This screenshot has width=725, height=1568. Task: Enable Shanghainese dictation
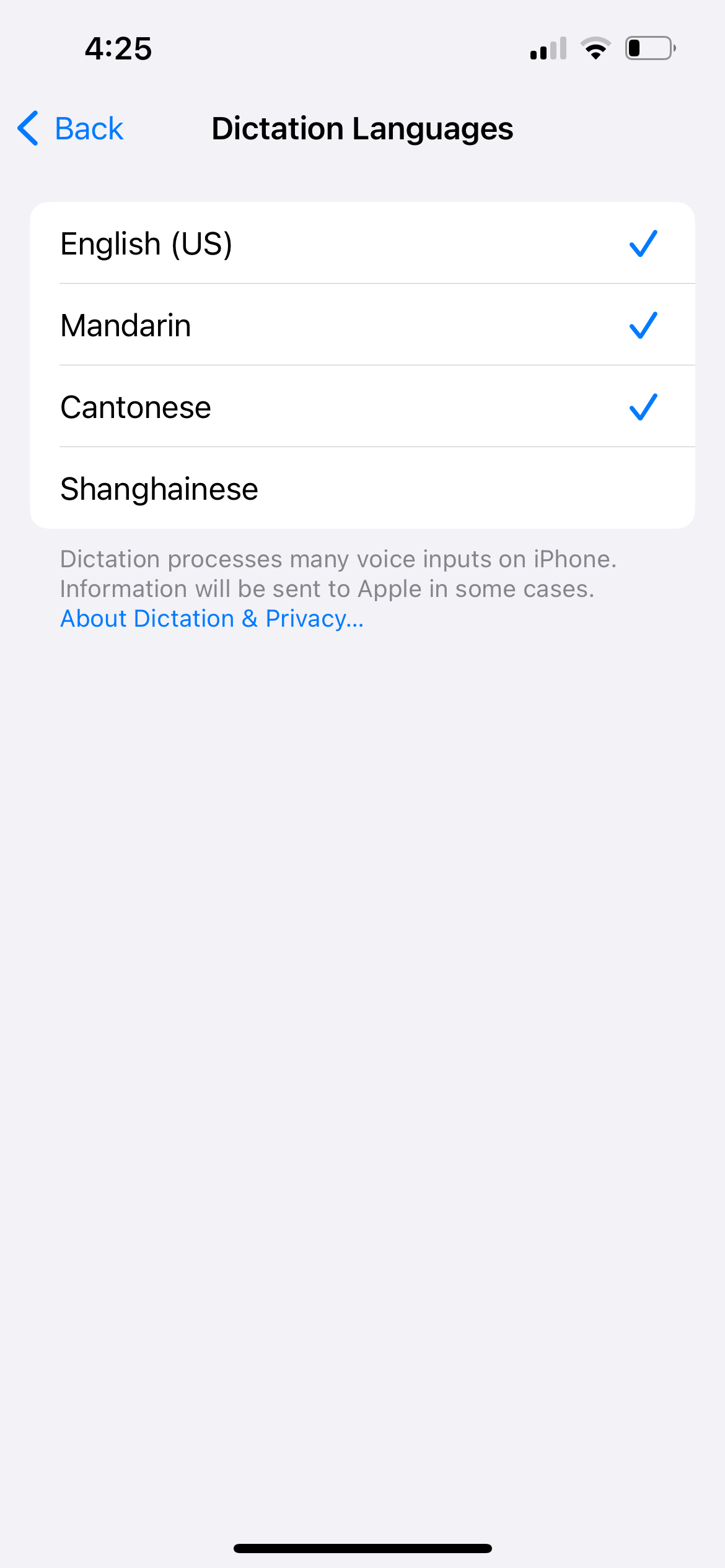pyautogui.click(x=362, y=488)
